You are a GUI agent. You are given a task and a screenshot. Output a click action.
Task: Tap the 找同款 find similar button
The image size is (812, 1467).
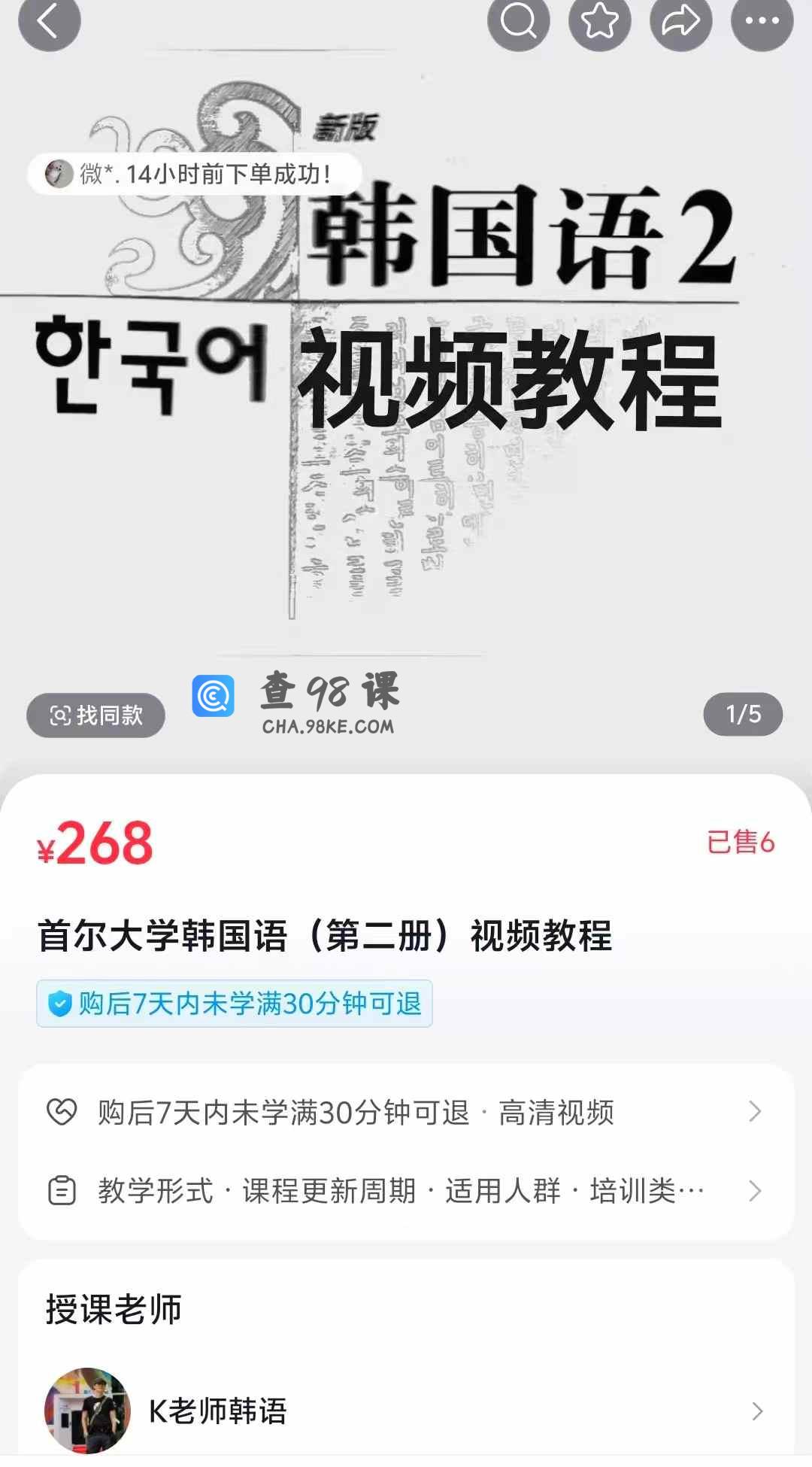pos(96,715)
